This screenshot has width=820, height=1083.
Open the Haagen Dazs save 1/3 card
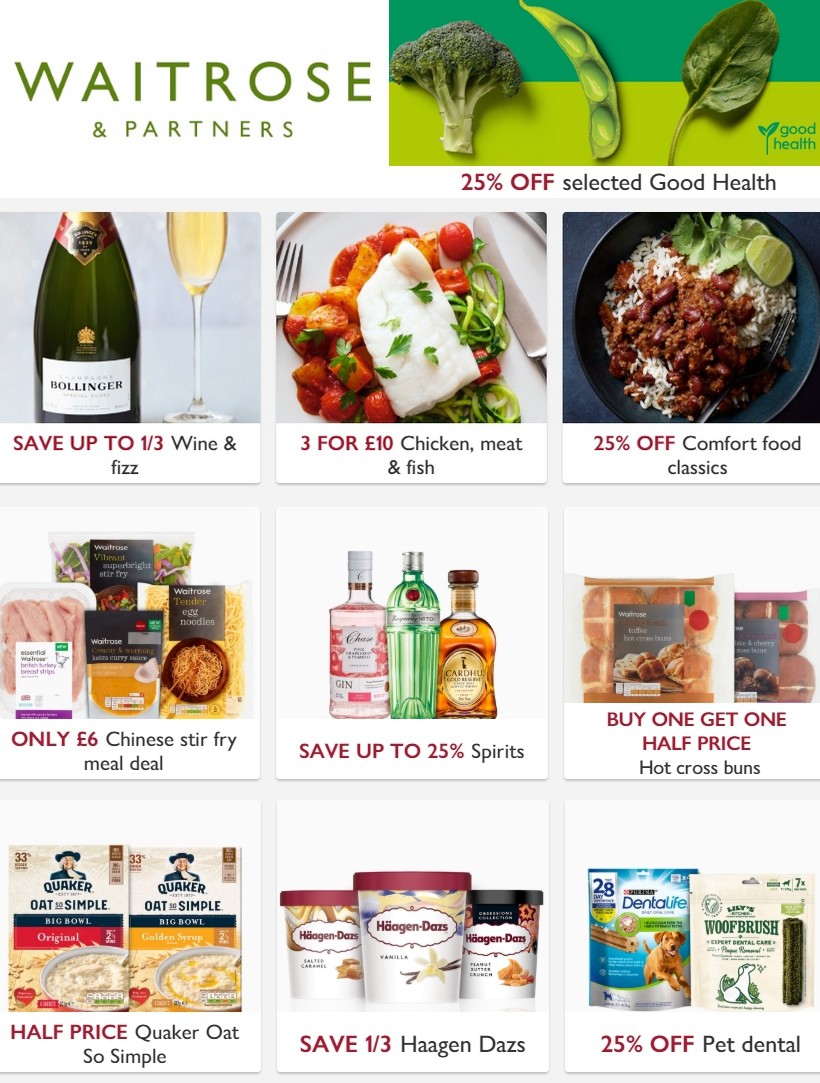pos(411,935)
